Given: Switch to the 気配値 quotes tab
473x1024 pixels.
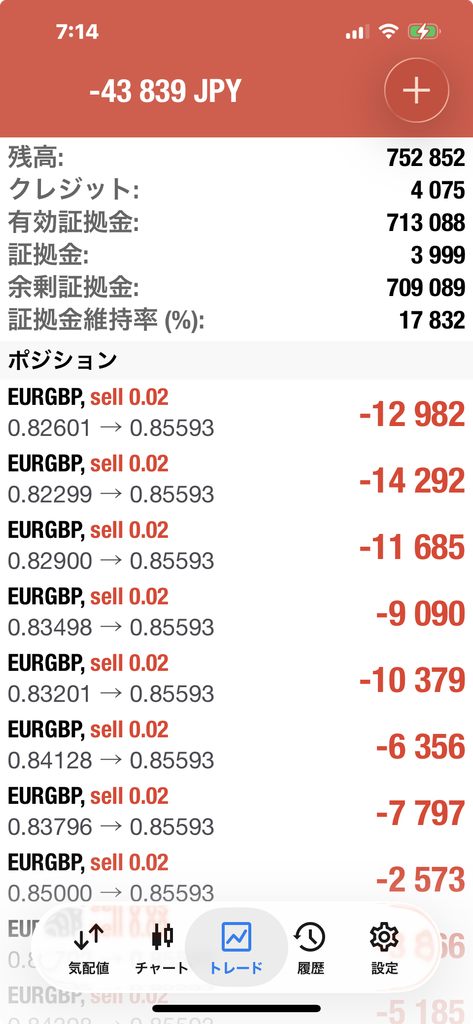Looking at the screenshot, I should click(x=88, y=950).
